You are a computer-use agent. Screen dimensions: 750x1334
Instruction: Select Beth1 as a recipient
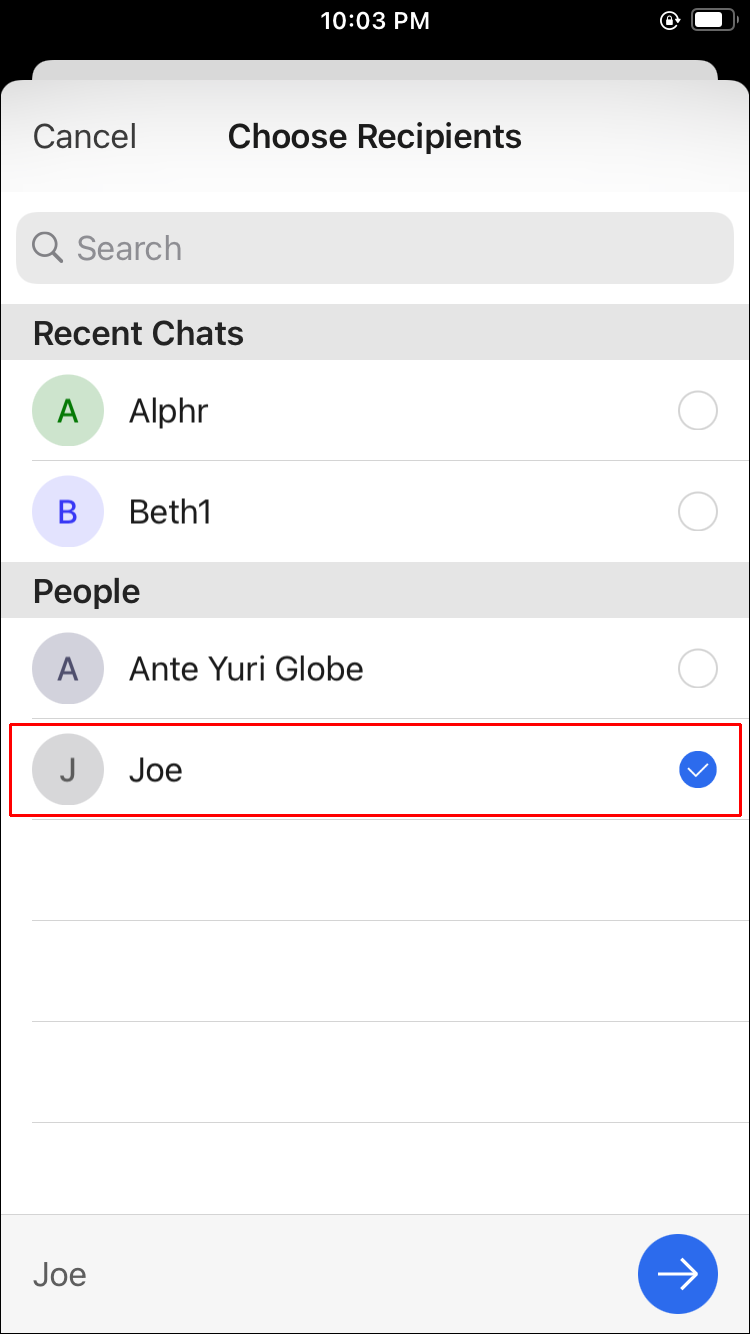697,512
